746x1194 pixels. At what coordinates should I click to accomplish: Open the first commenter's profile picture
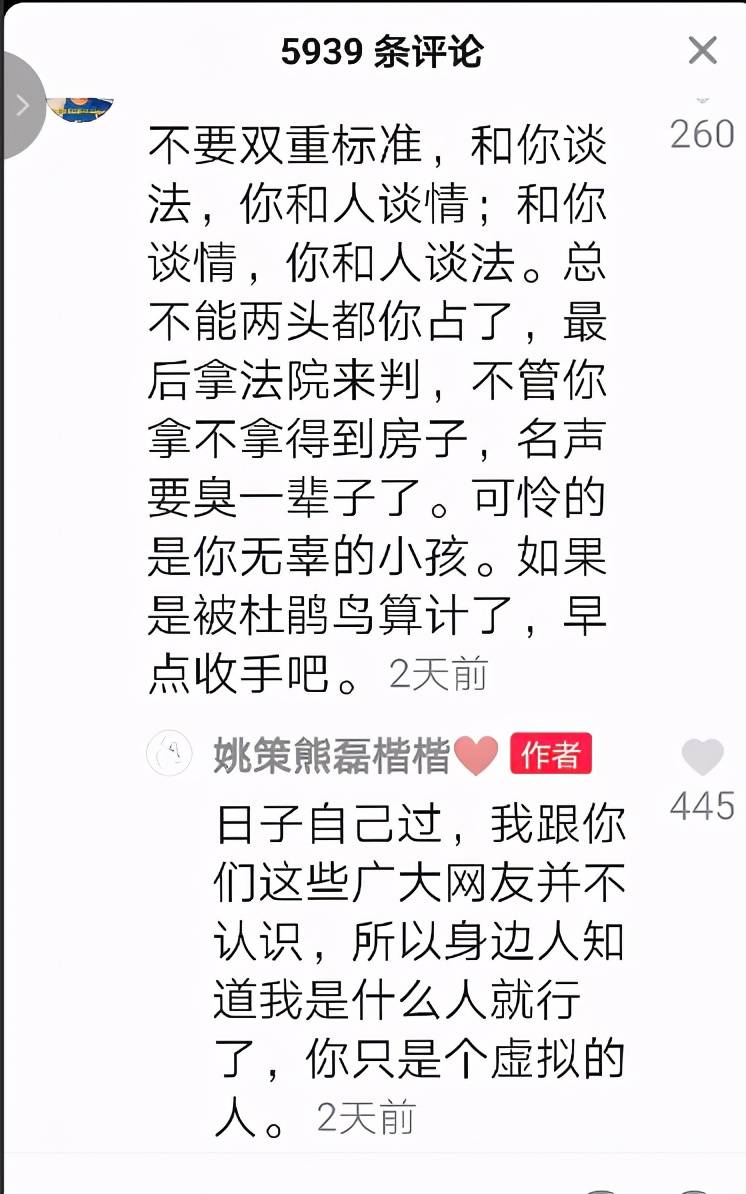(x=81, y=110)
